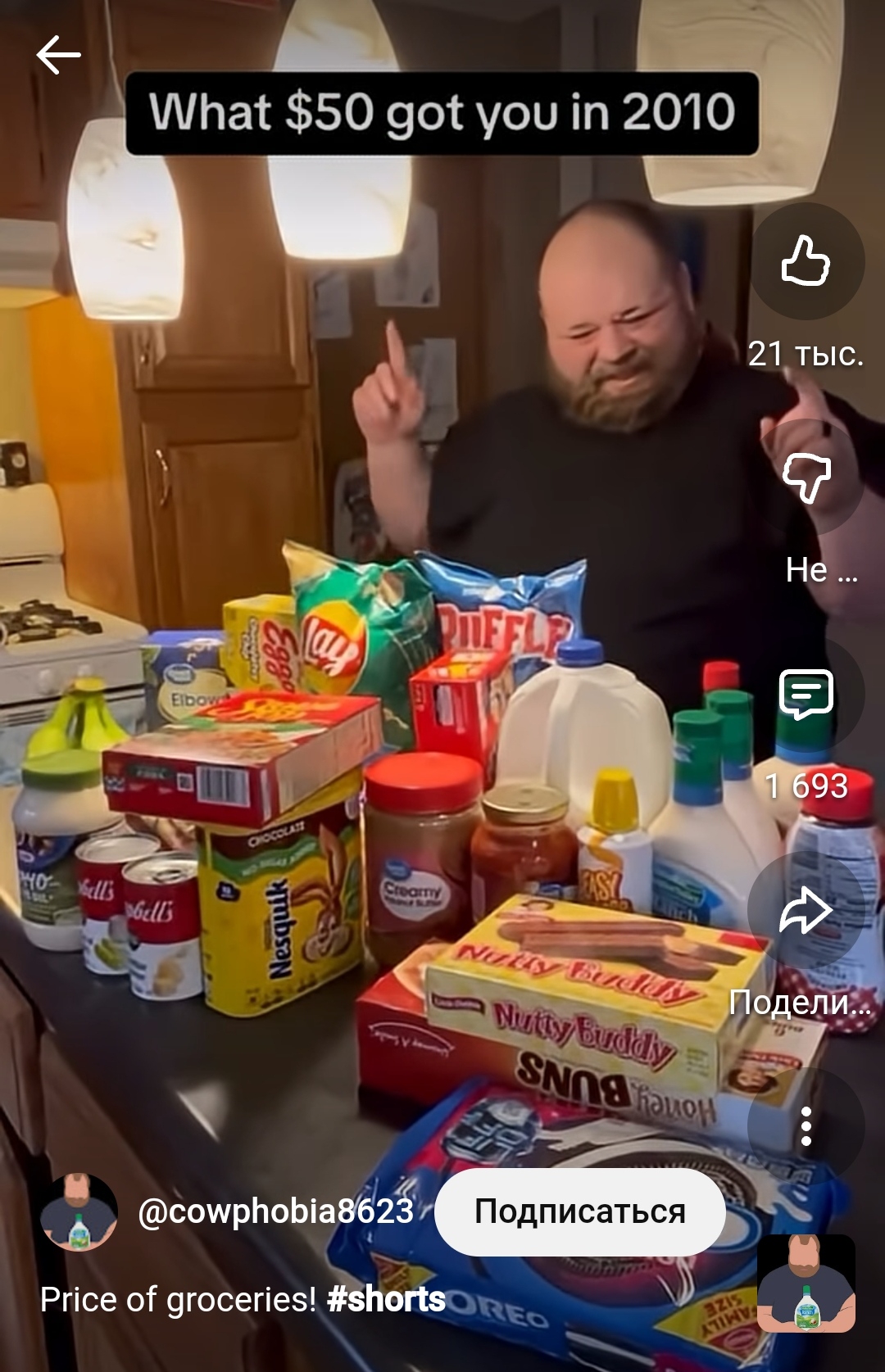This screenshot has width=885, height=1372.
Task: Open the #shorts hashtag
Action: click(386, 1299)
